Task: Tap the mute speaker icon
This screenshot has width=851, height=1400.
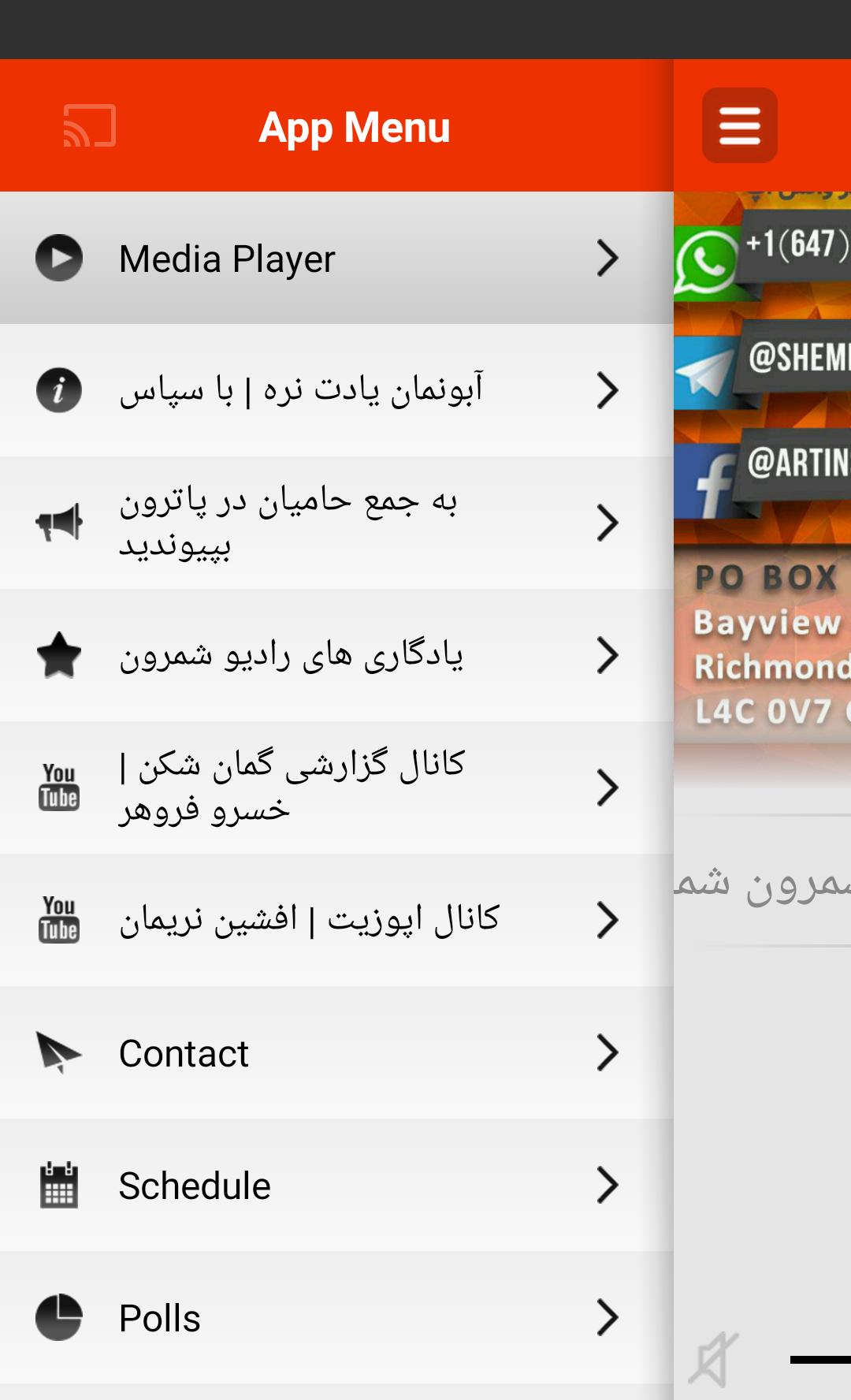Action: coord(713,1359)
